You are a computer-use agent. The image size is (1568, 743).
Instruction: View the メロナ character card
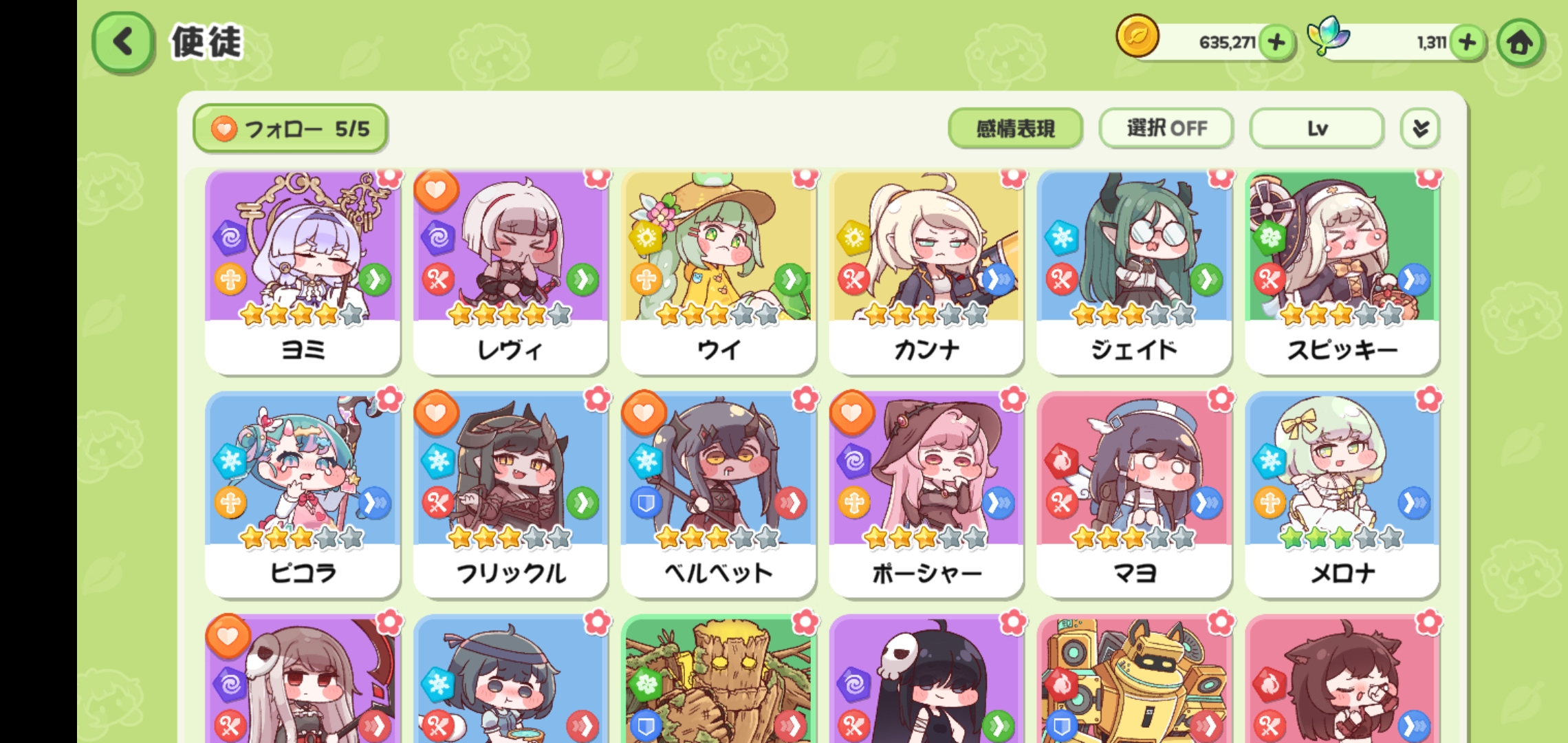[x=1342, y=494]
